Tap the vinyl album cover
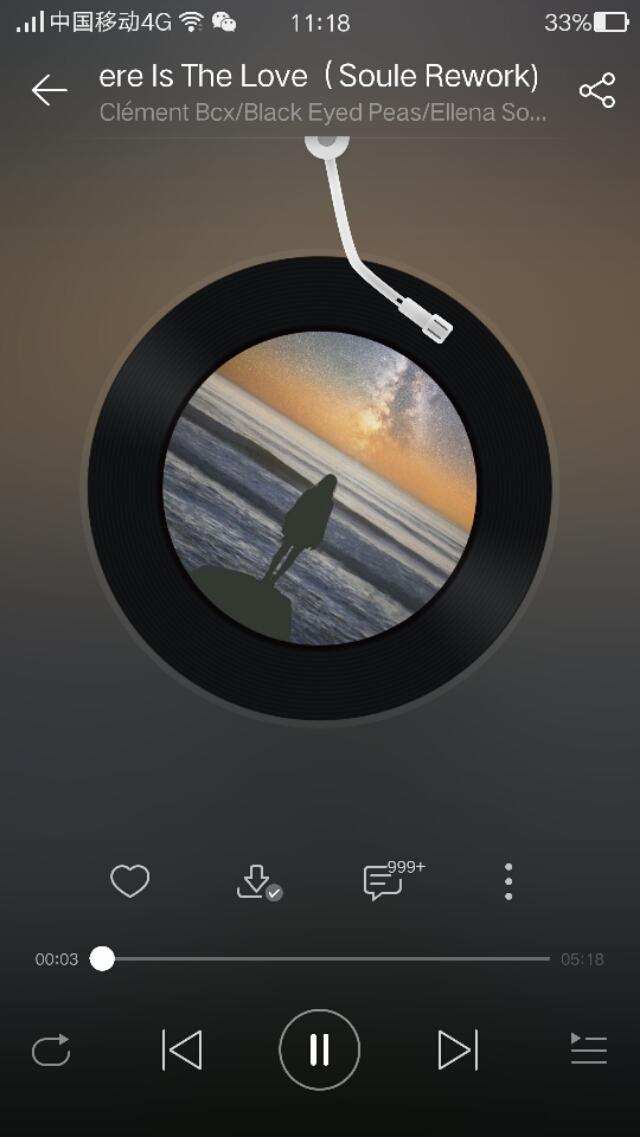640x1137 pixels. pyautogui.click(x=319, y=489)
